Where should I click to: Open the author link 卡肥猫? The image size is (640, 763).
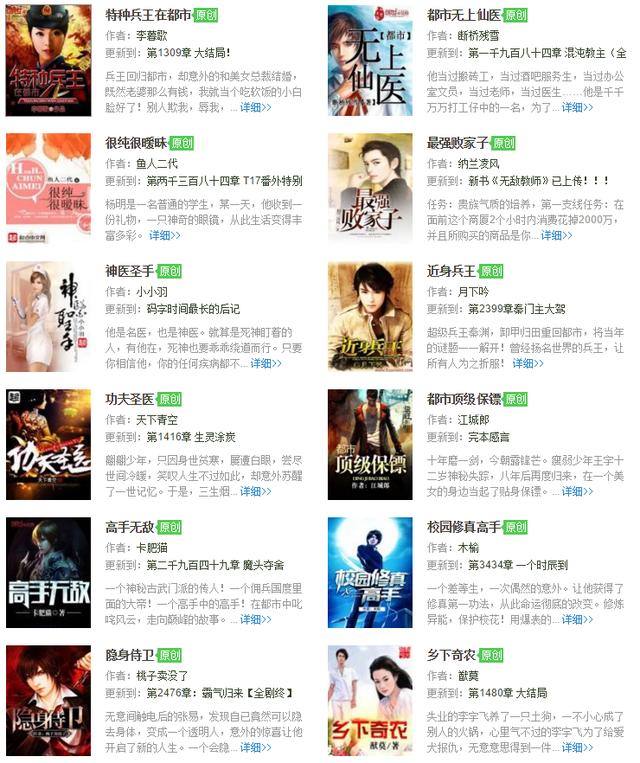point(160,547)
